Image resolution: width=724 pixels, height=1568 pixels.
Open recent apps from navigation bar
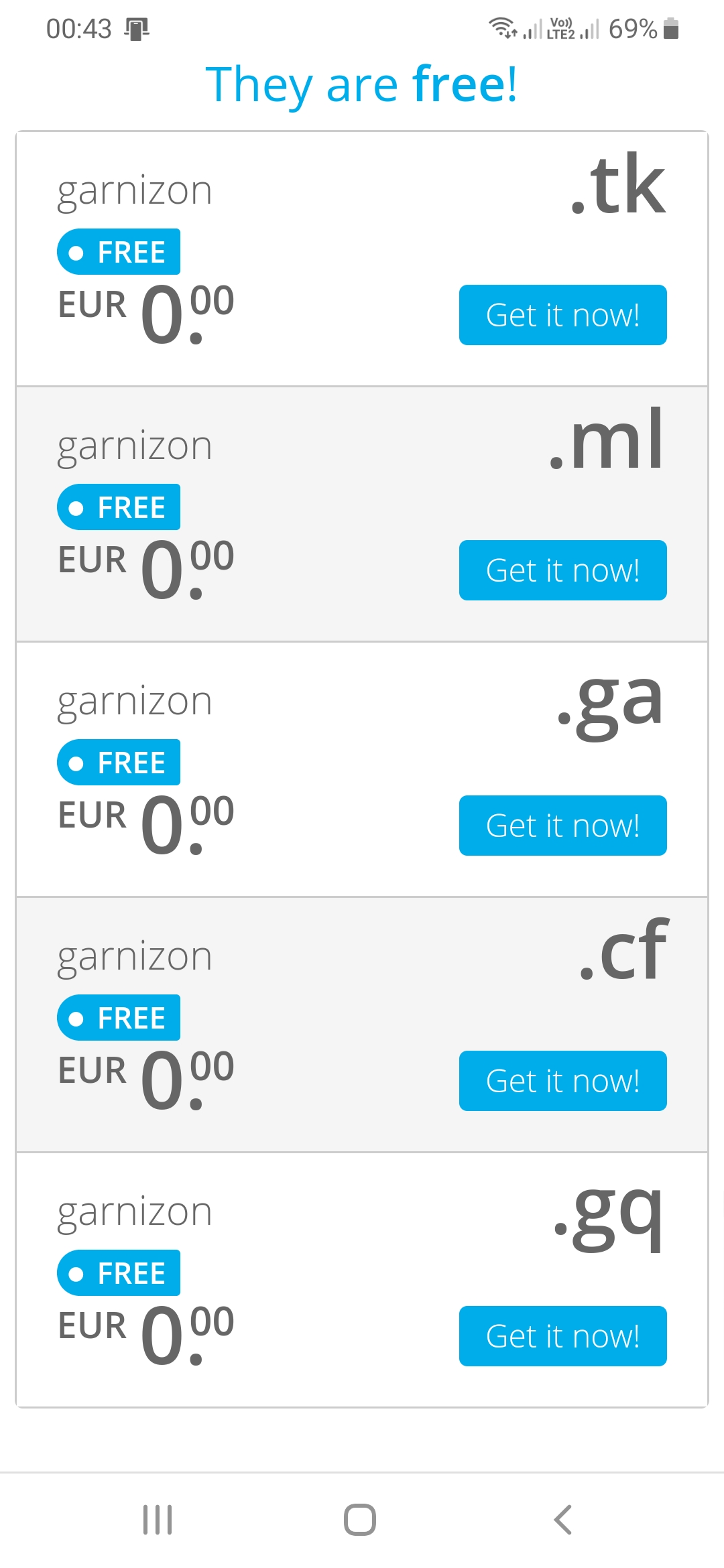[x=158, y=1520]
